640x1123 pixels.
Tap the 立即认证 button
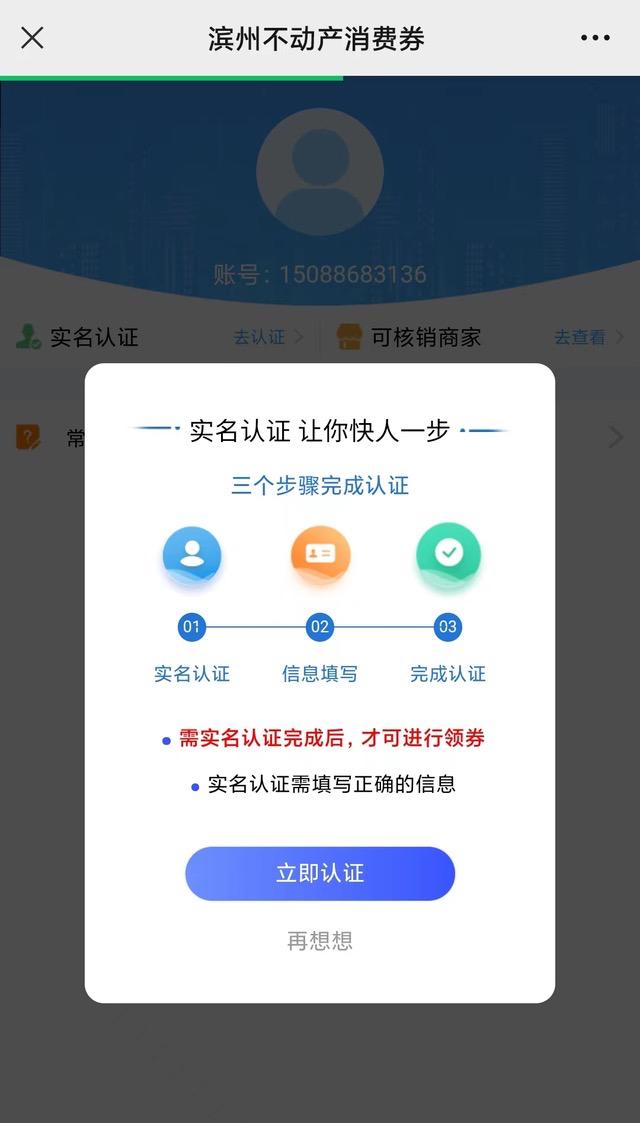point(320,873)
